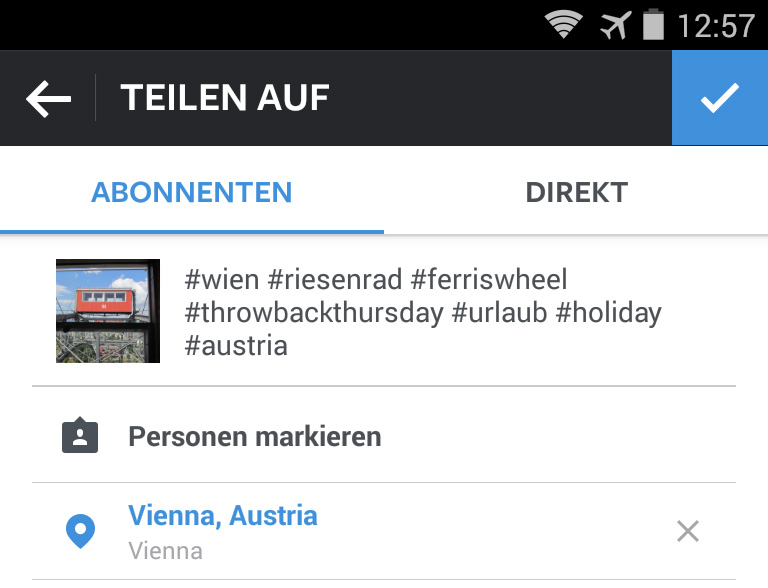Edit the hashtag caption text
Screen dimensions: 768x588
point(423,312)
